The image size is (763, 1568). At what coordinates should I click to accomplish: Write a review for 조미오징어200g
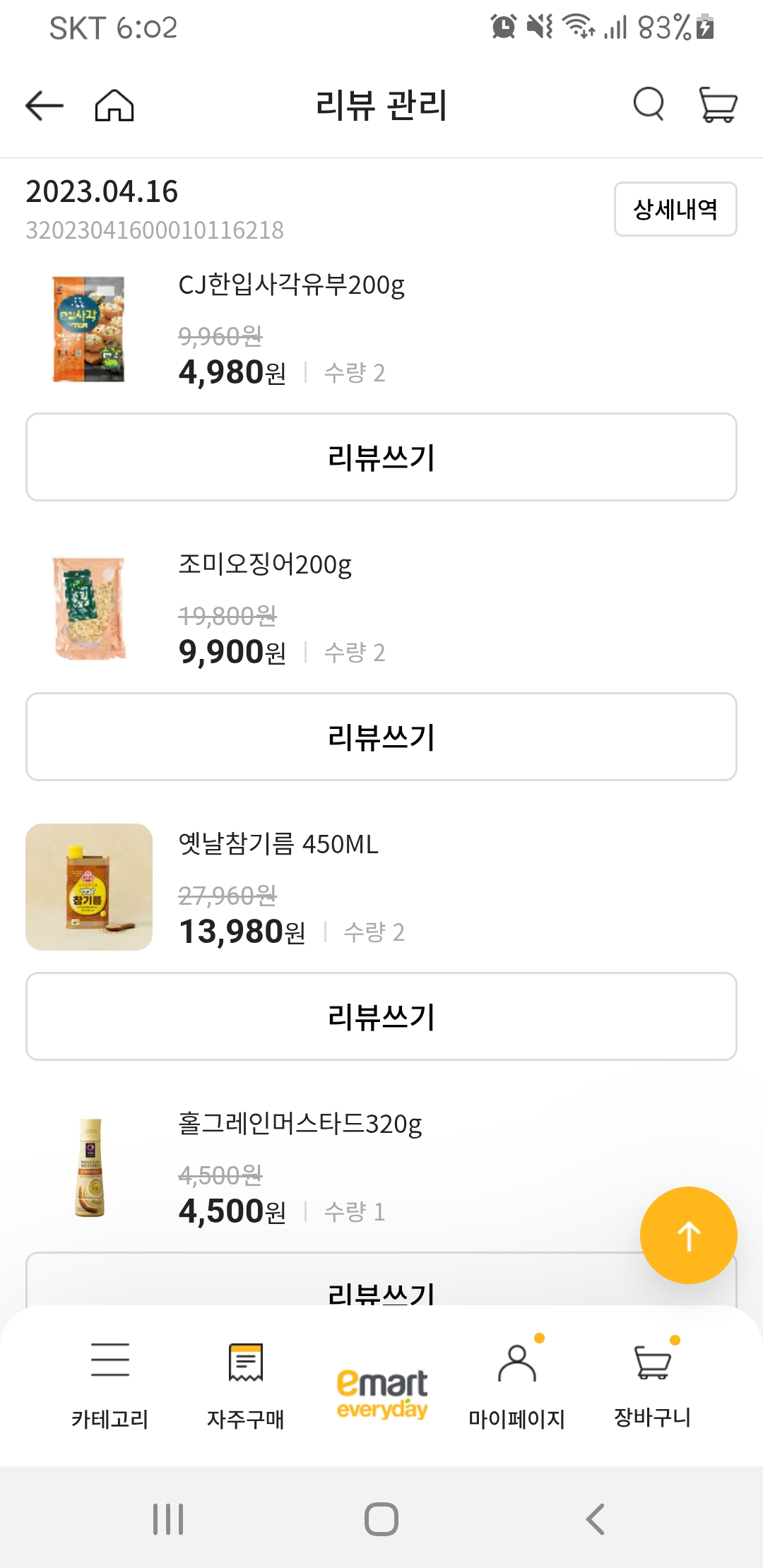381,736
